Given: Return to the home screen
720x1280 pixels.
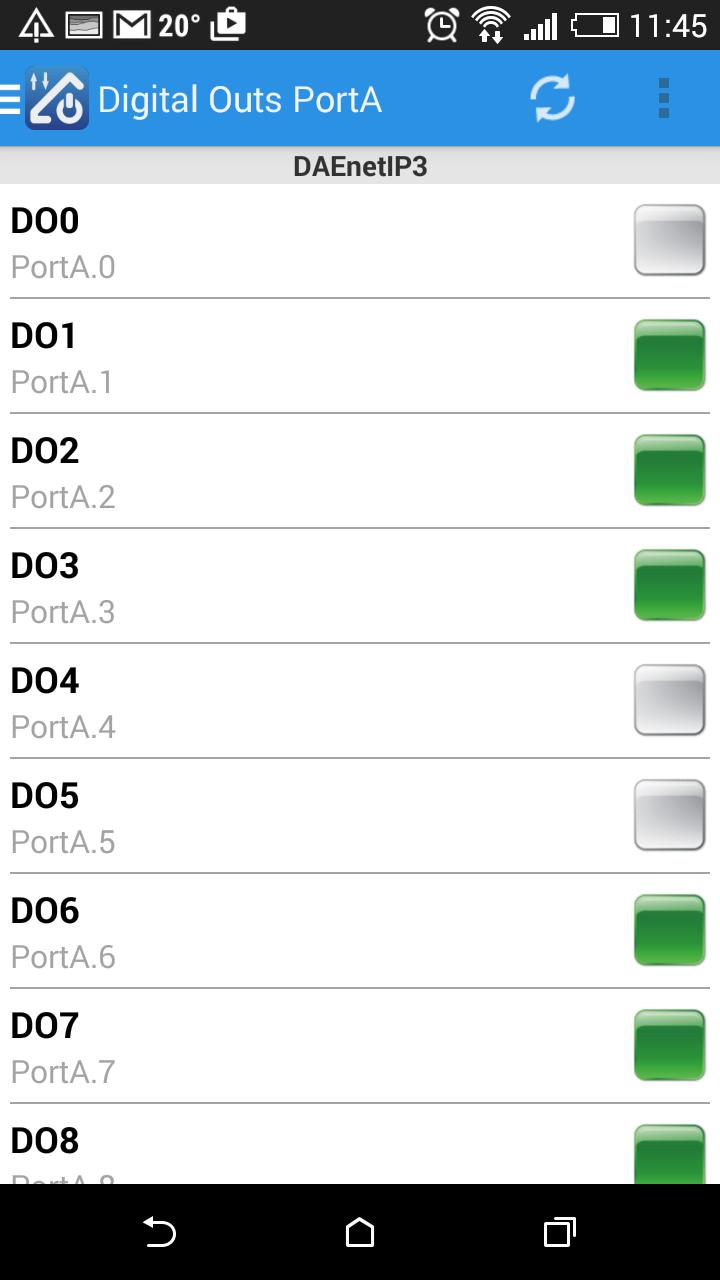Looking at the screenshot, I should pos(360,1232).
